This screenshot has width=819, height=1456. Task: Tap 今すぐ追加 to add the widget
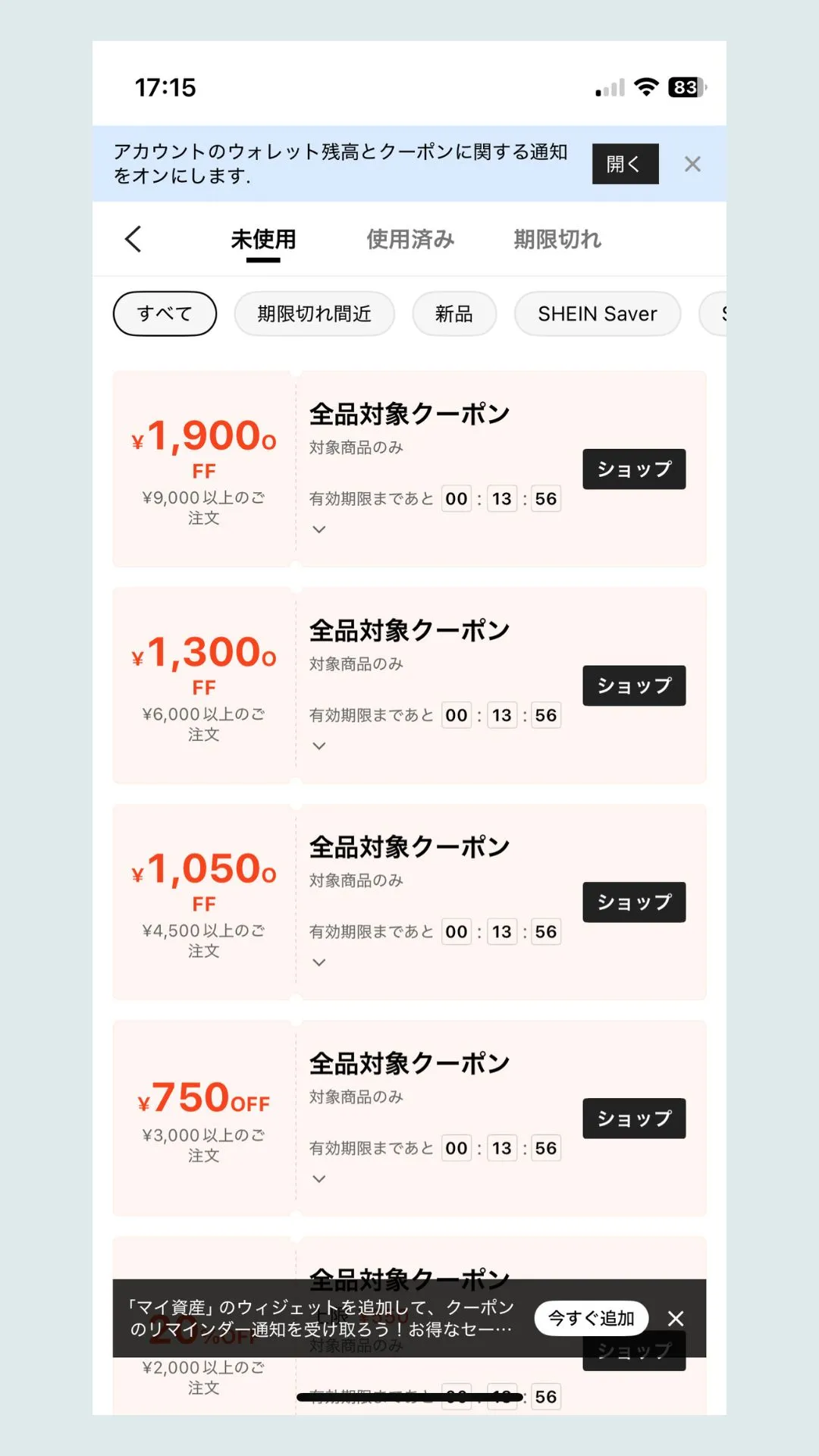tap(591, 1318)
